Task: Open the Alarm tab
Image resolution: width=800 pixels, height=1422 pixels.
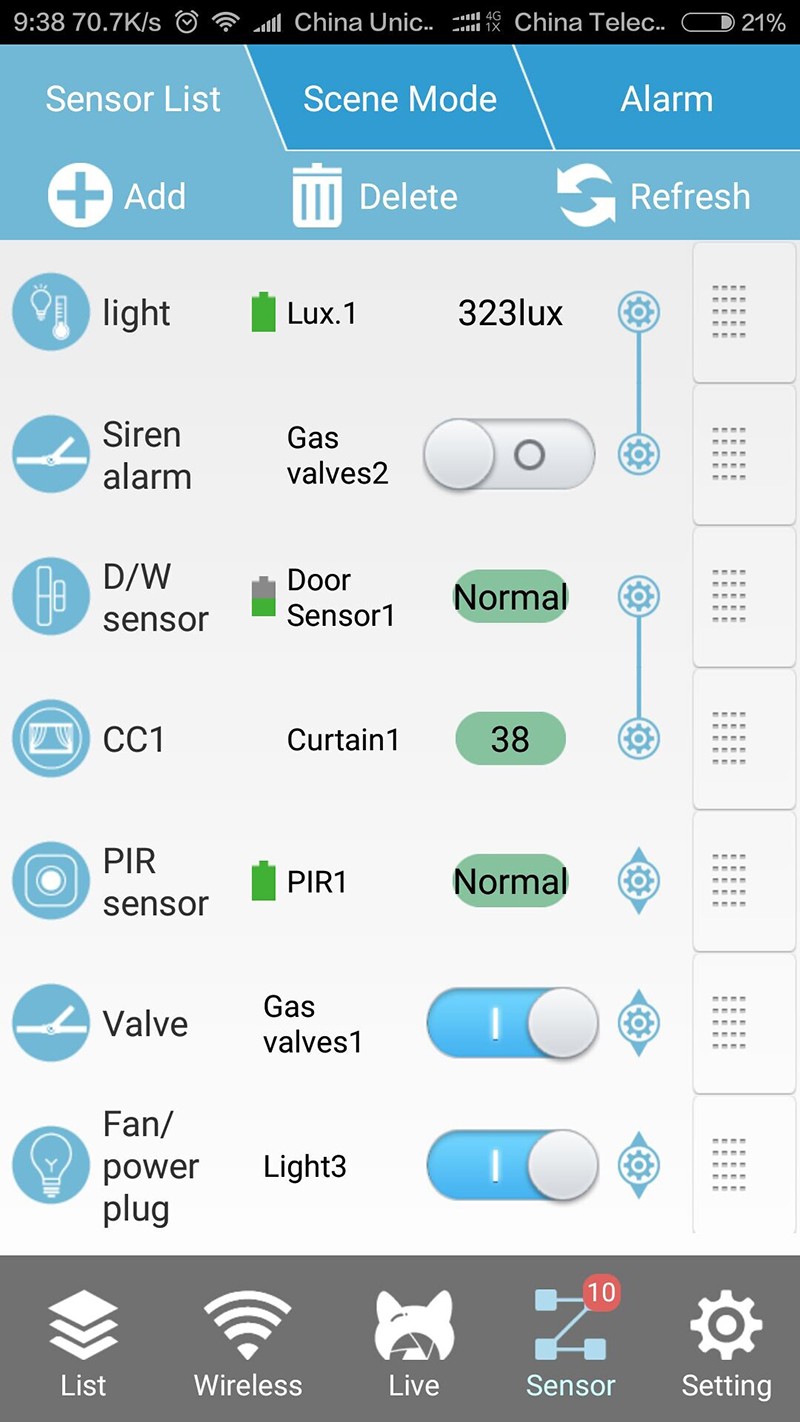Action: [x=666, y=99]
